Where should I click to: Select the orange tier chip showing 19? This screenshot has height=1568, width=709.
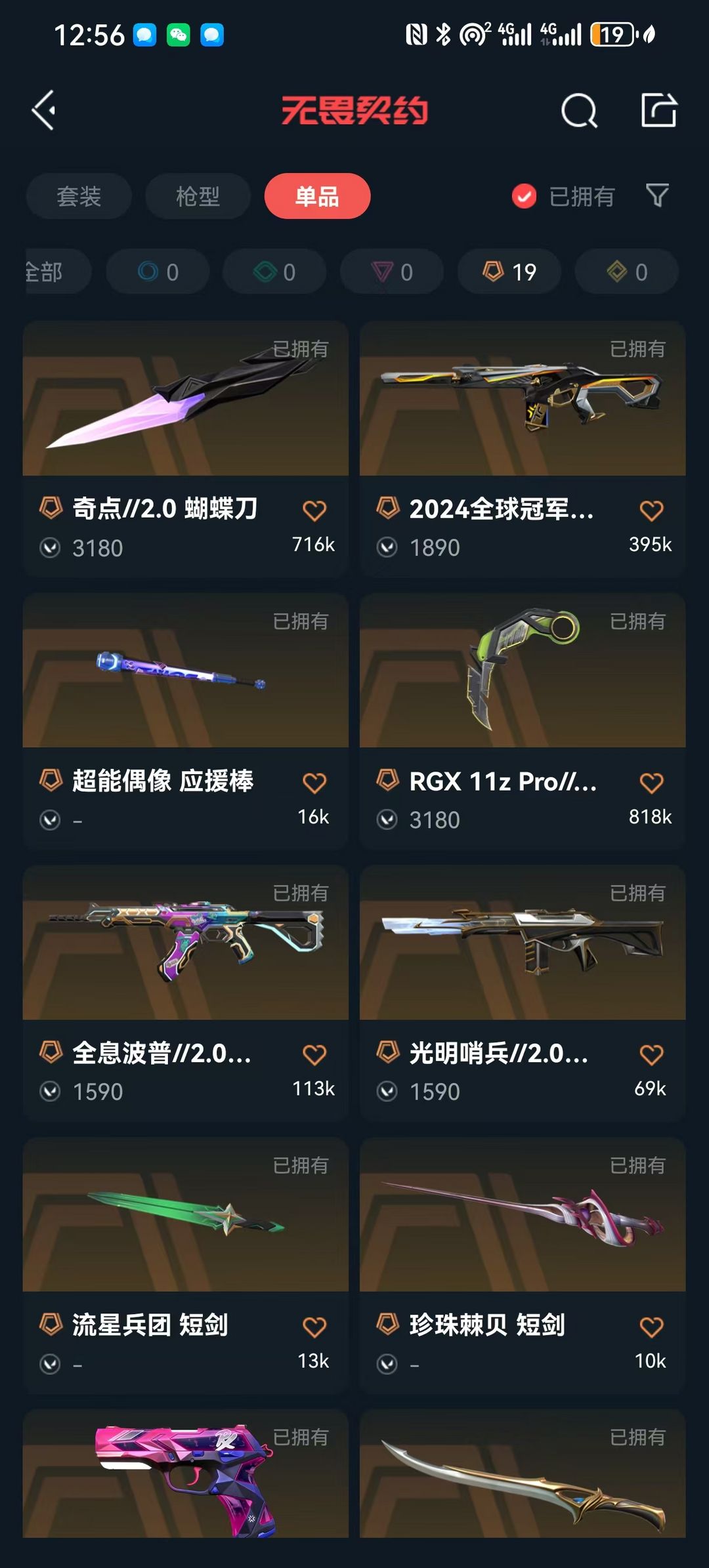pyautogui.click(x=509, y=272)
